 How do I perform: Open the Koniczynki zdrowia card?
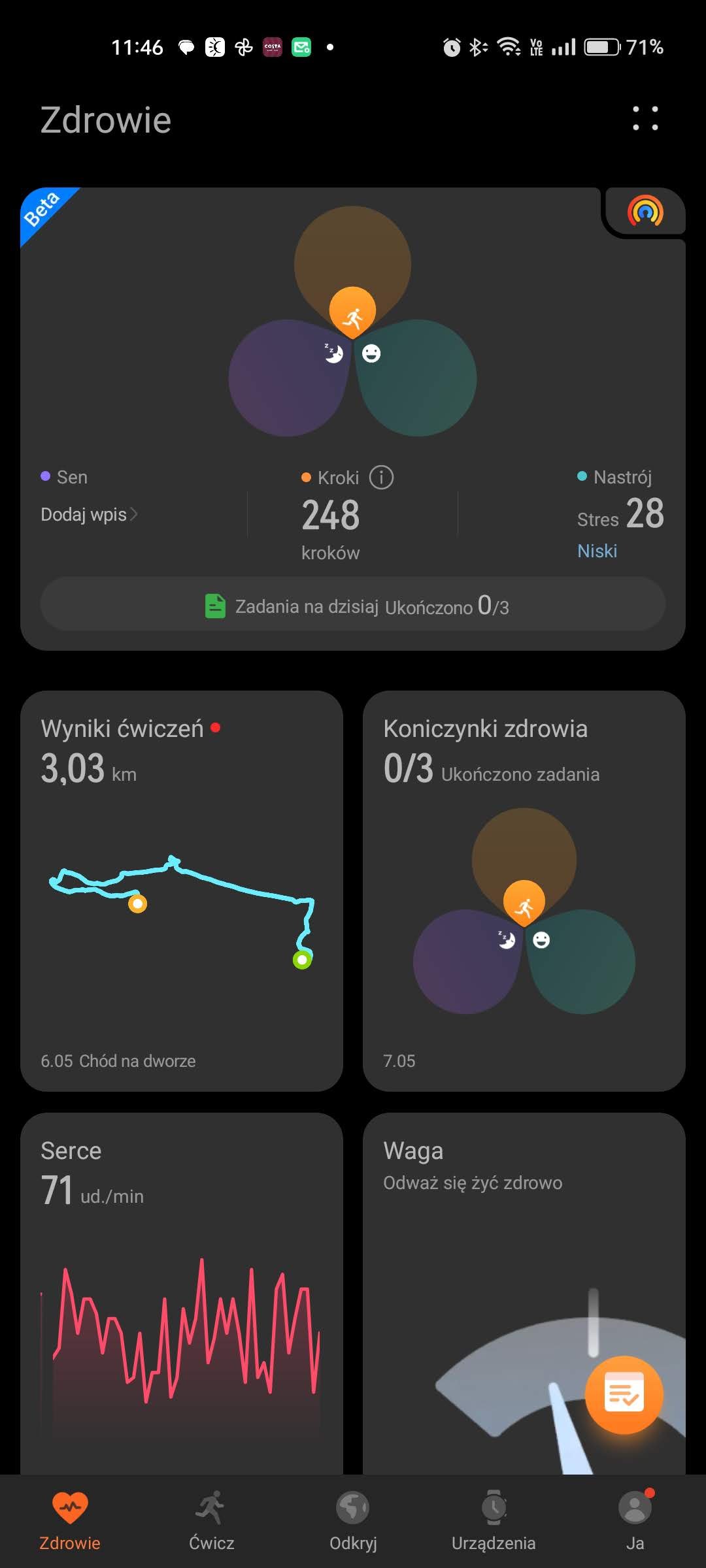tap(524, 890)
